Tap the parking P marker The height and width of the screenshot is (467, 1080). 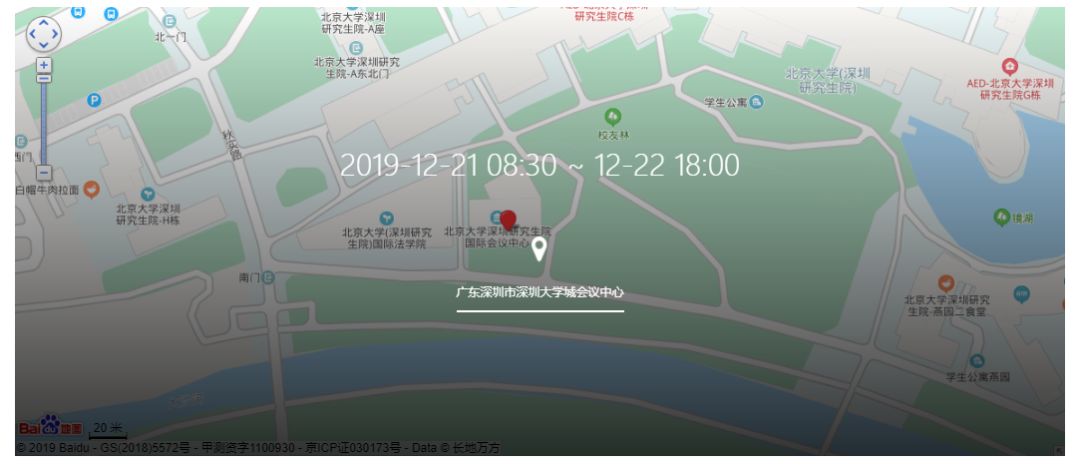coord(95,99)
